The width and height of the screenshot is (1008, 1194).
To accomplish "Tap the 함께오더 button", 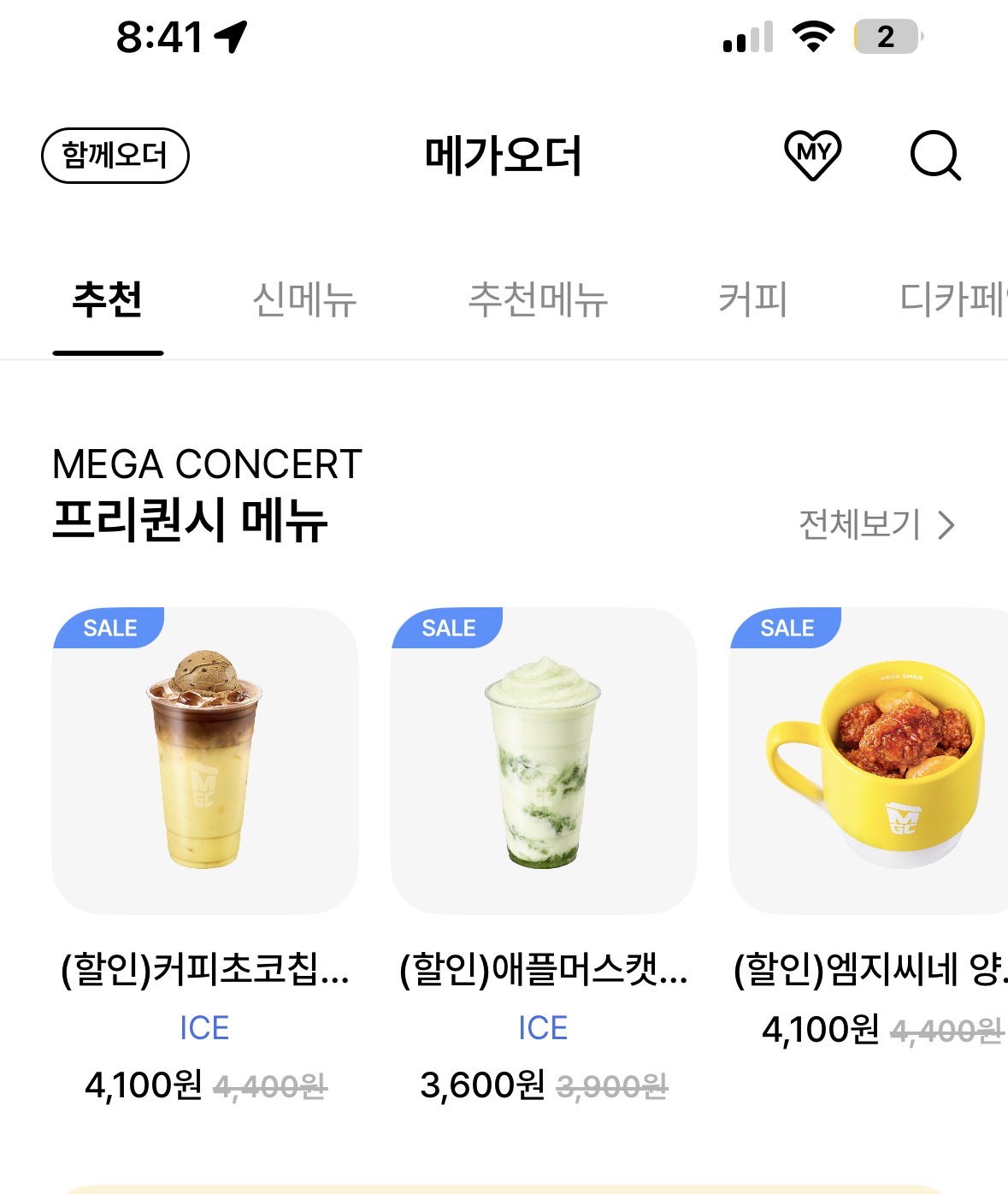I will [115, 156].
